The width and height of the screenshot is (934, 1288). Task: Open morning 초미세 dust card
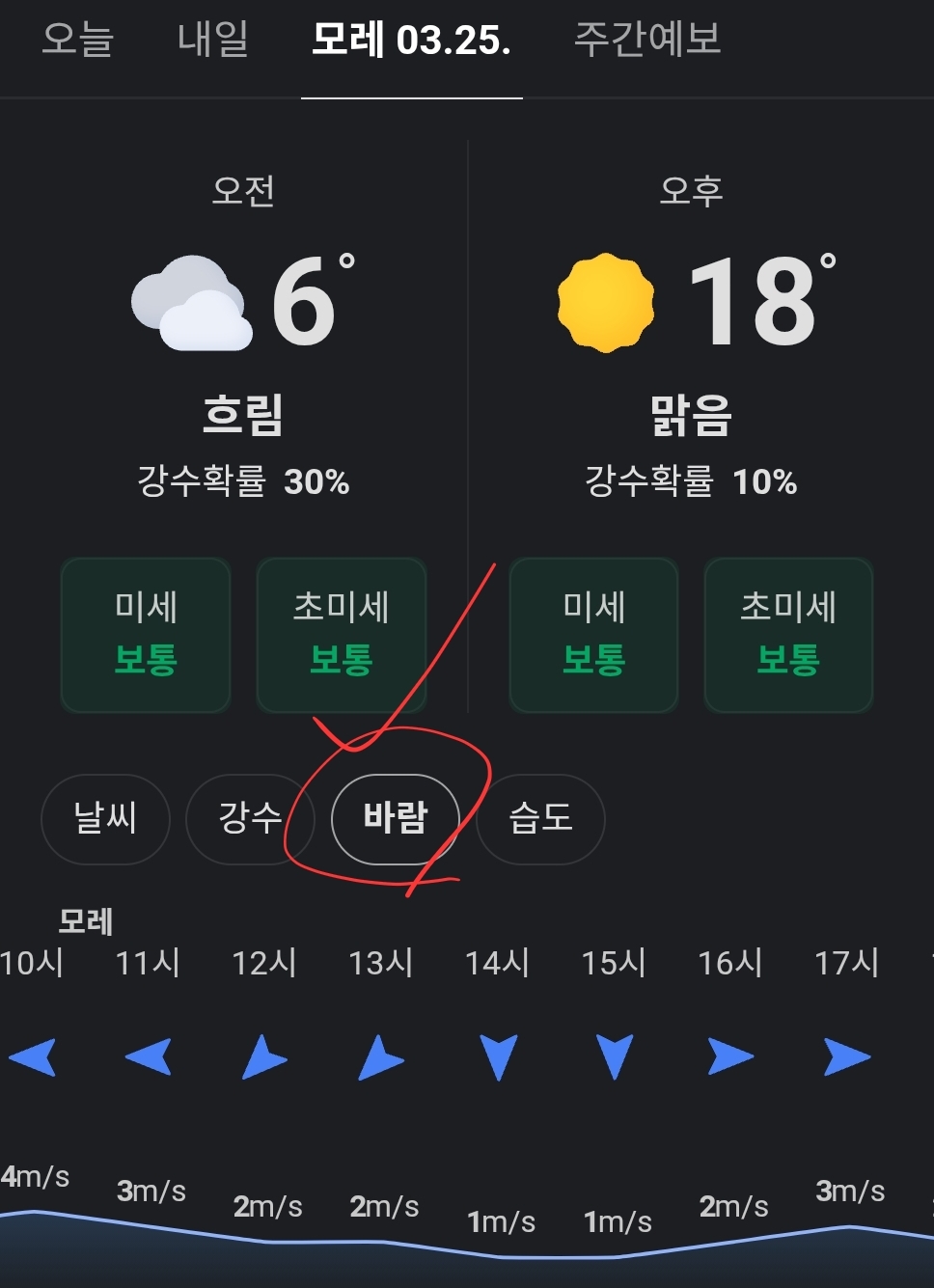tap(341, 635)
